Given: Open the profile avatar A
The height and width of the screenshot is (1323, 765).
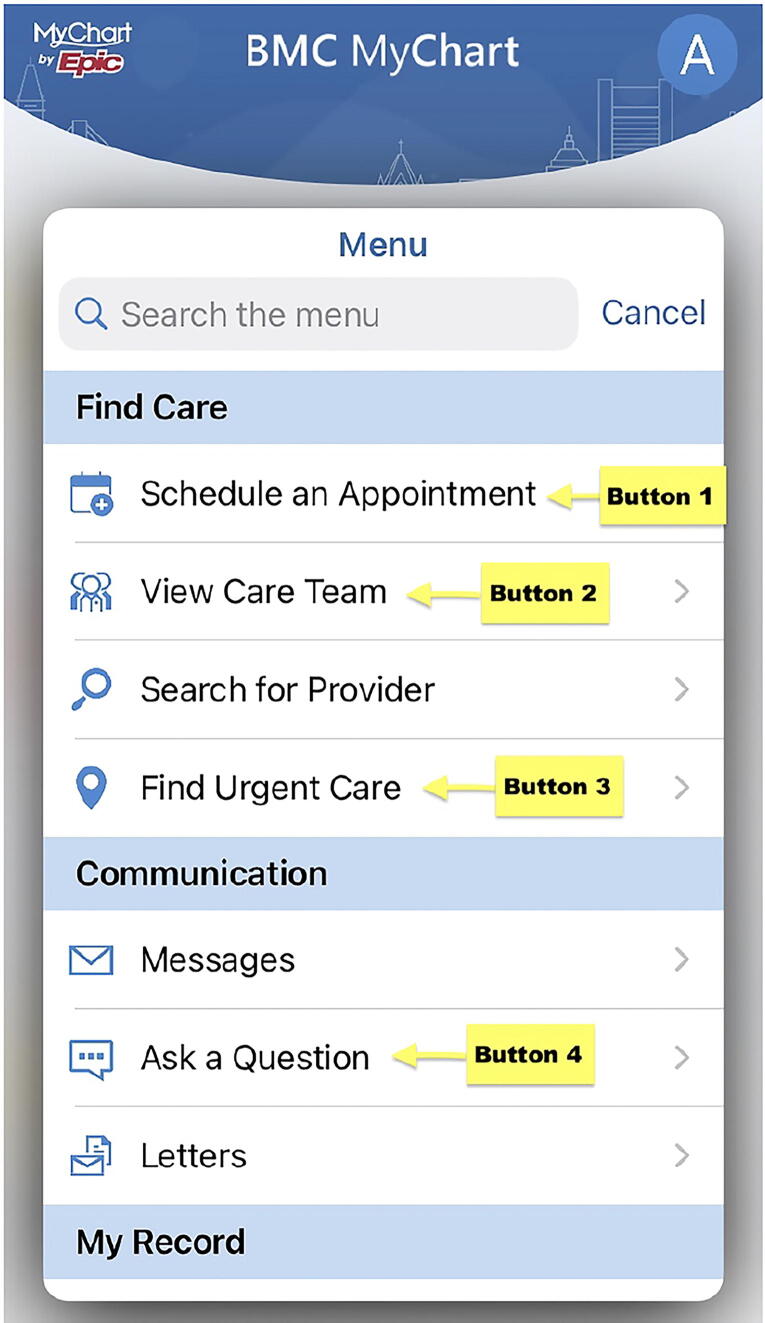Looking at the screenshot, I should pos(697,54).
